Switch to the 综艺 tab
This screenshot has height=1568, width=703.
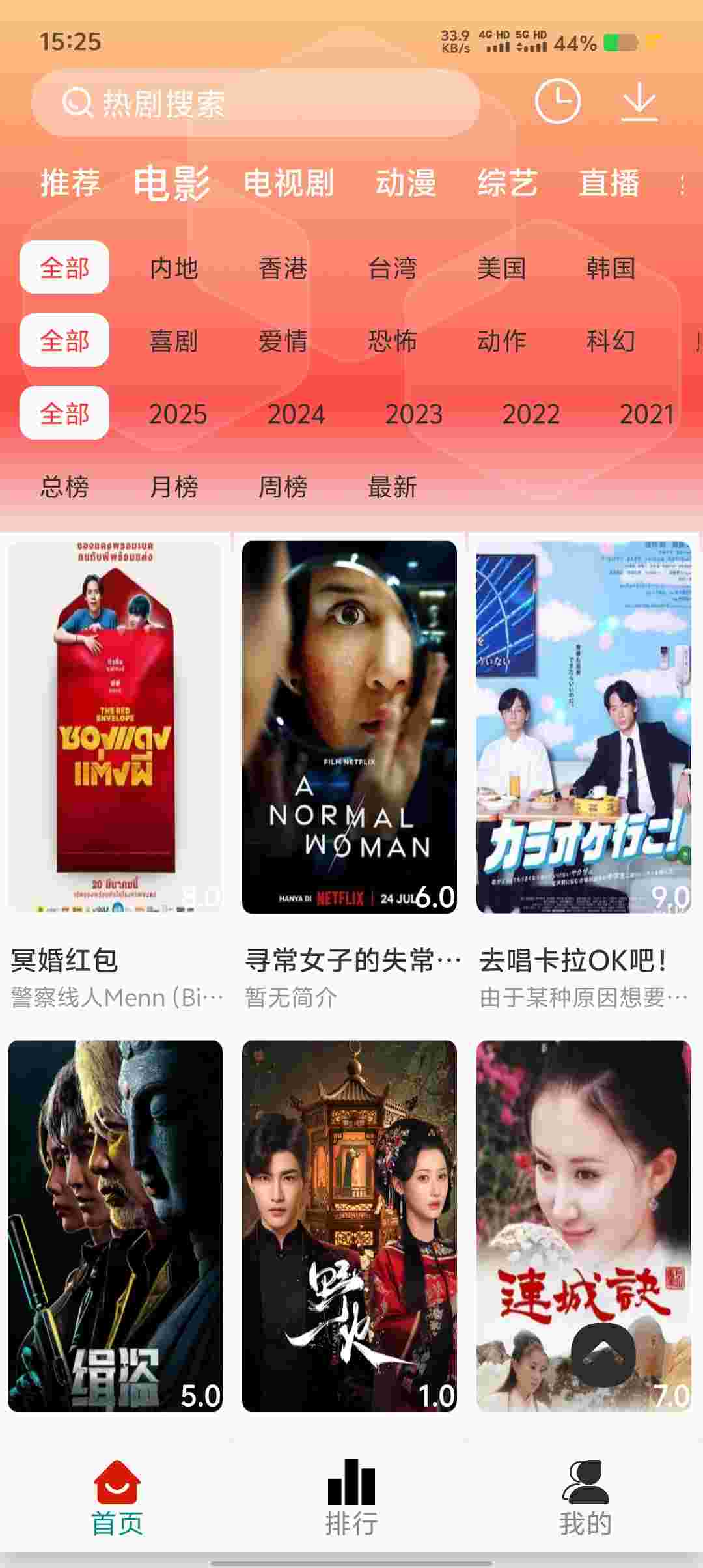508,183
